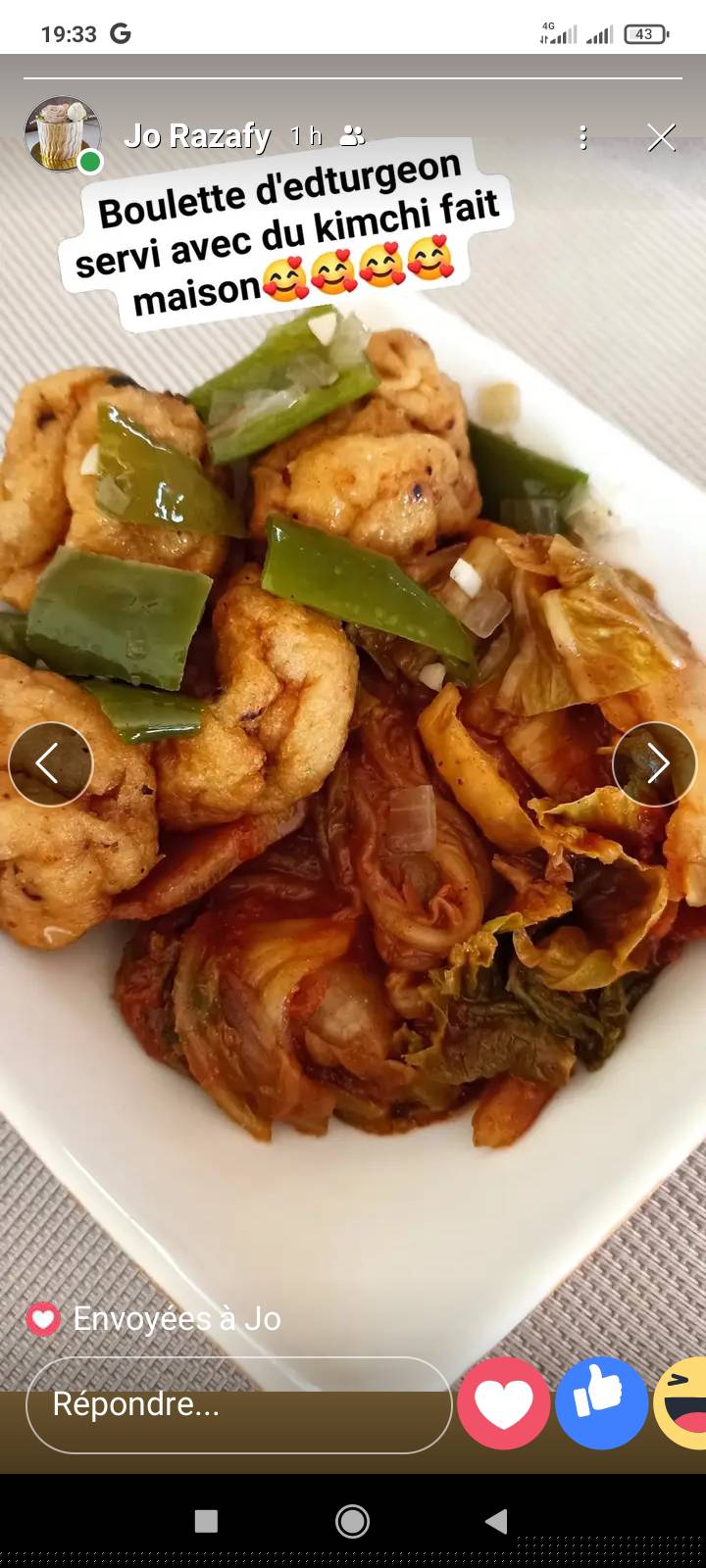The image size is (706, 1568).
Task: Send a heart reaction to the story
Action: click(x=503, y=1403)
